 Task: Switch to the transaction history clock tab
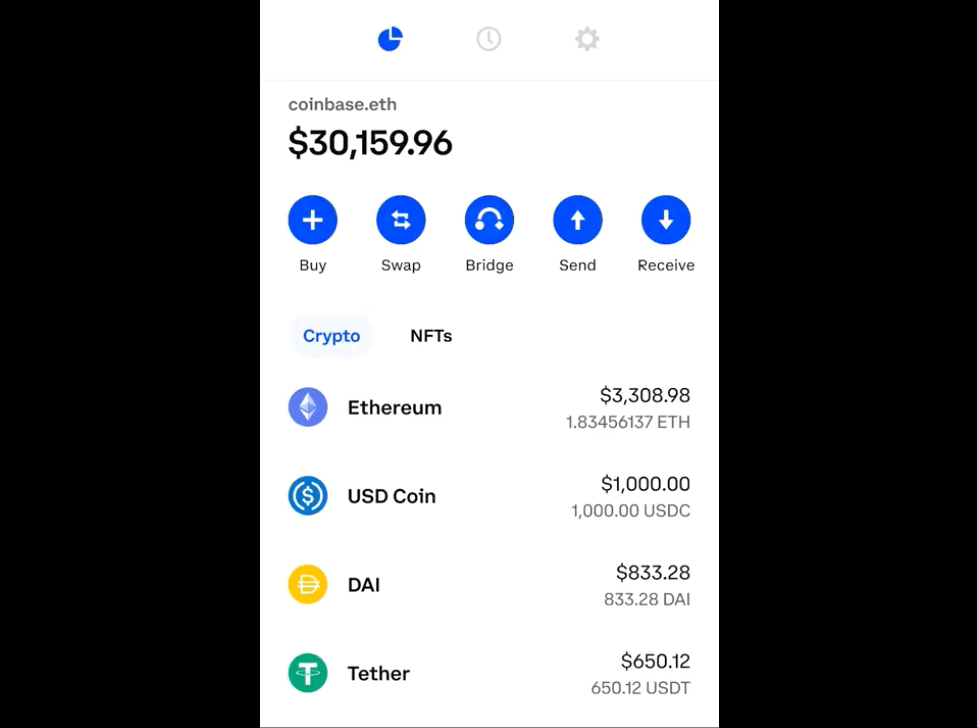tap(488, 39)
